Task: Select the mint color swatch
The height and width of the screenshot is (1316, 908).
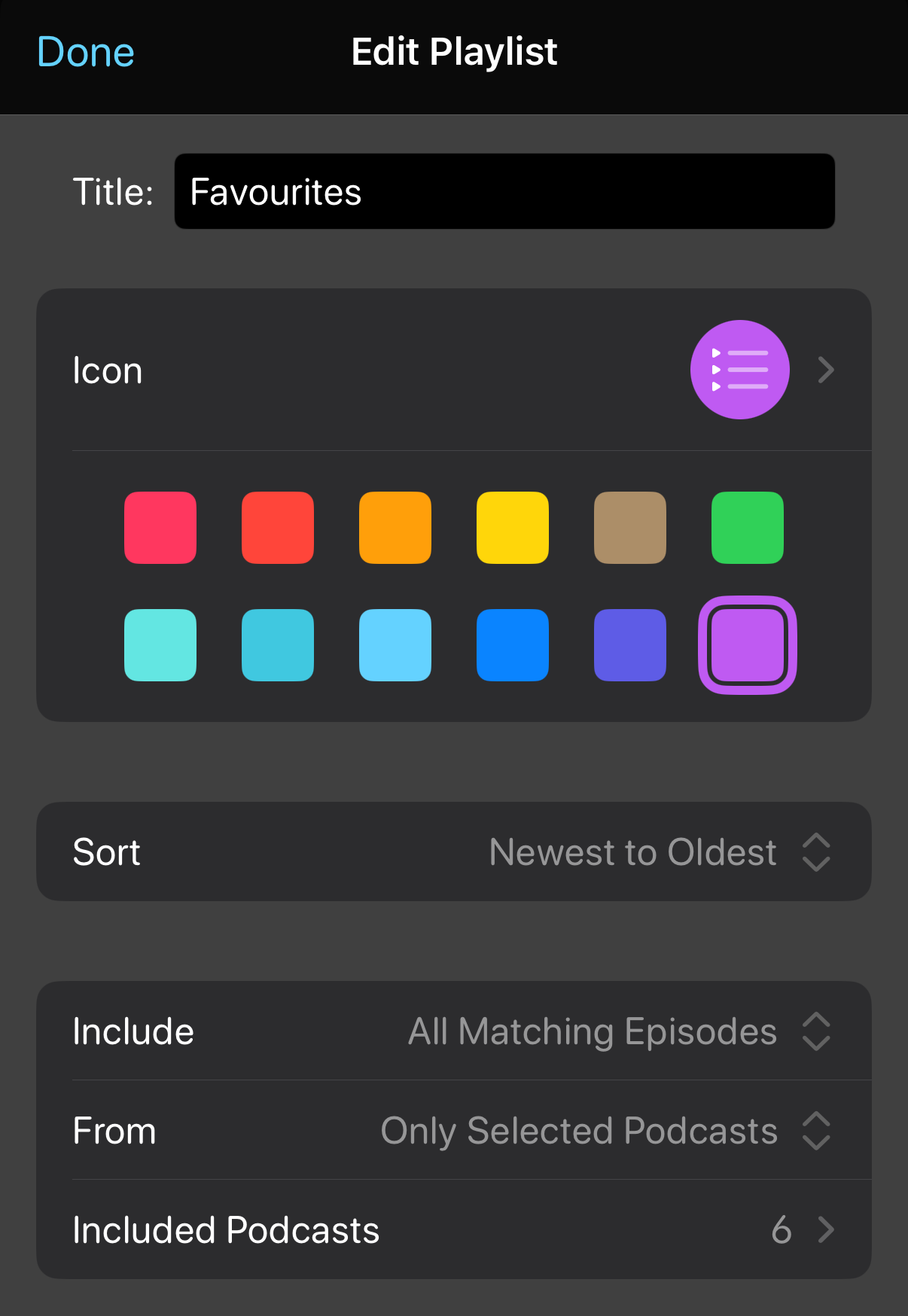Action: [160, 645]
